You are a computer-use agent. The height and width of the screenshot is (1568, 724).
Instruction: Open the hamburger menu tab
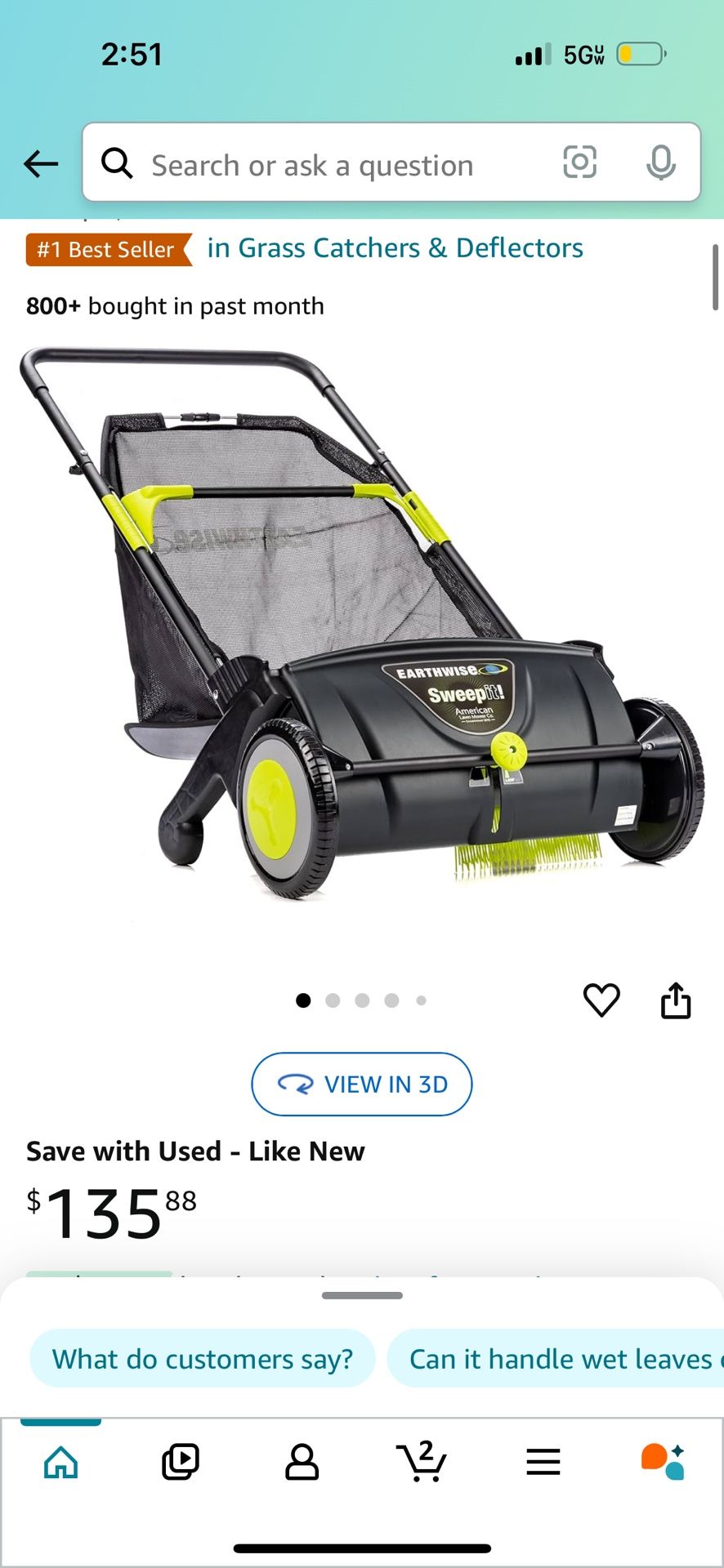[x=543, y=1462]
